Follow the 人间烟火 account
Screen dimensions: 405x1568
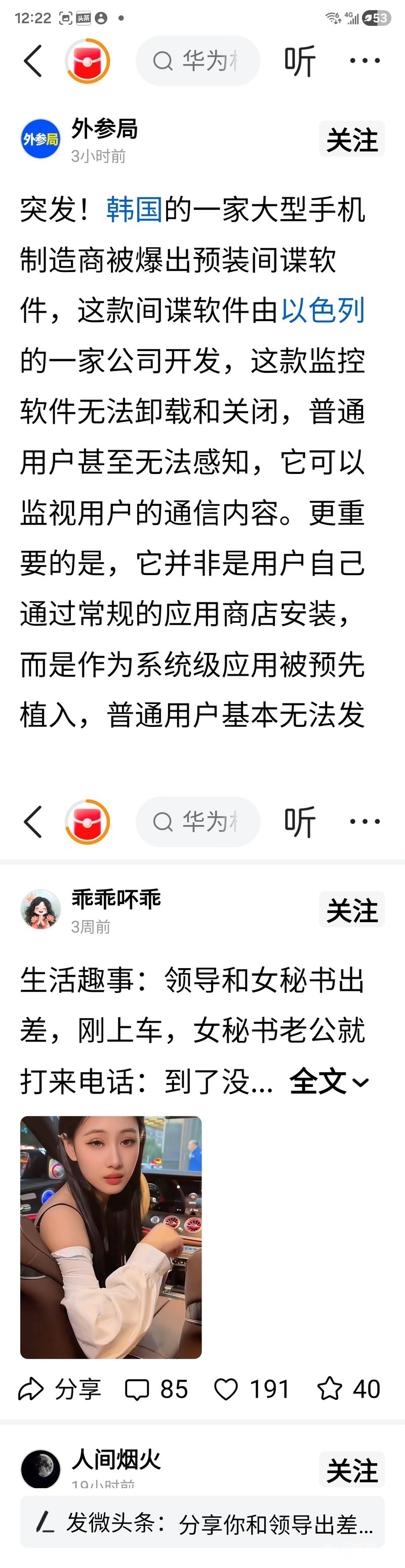[x=351, y=1470]
